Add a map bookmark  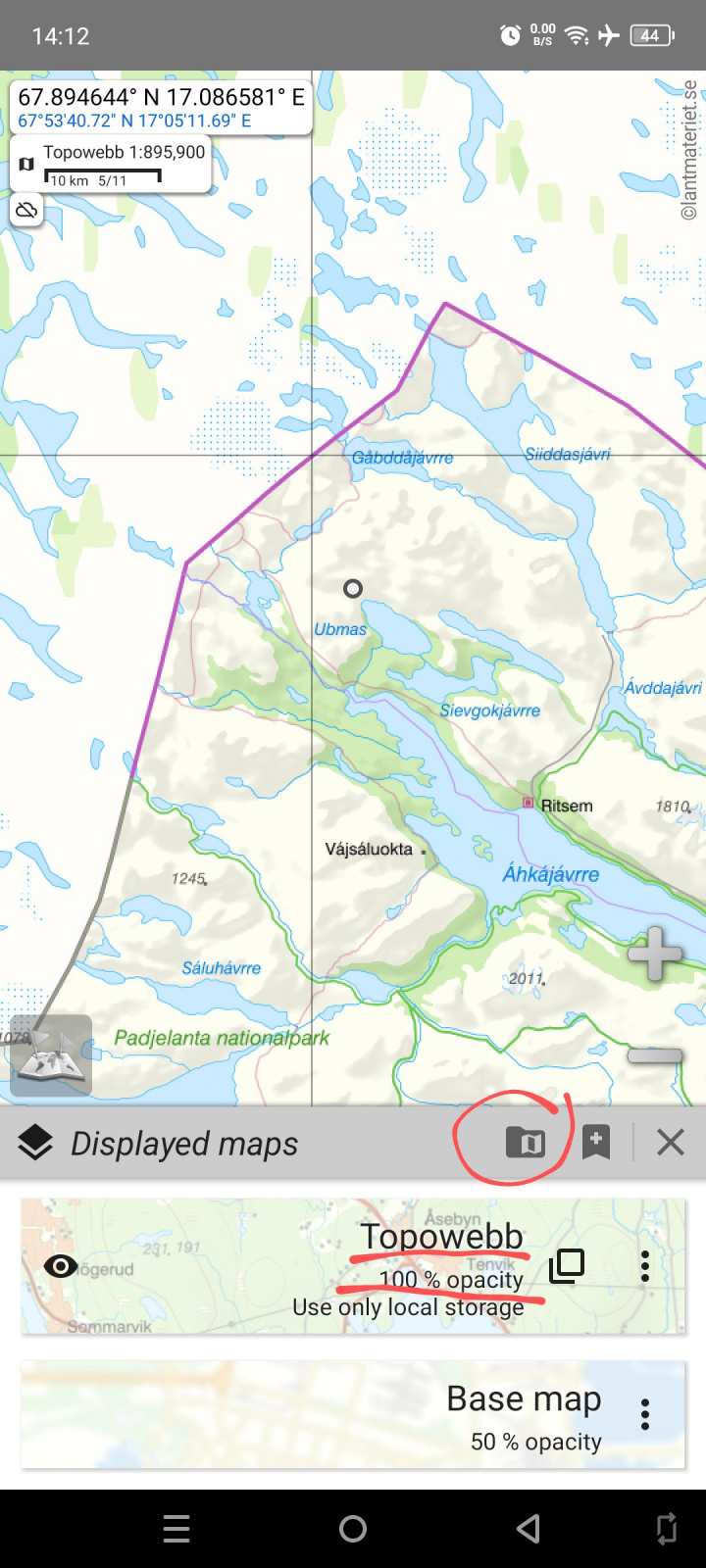click(x=596, y=1142)
